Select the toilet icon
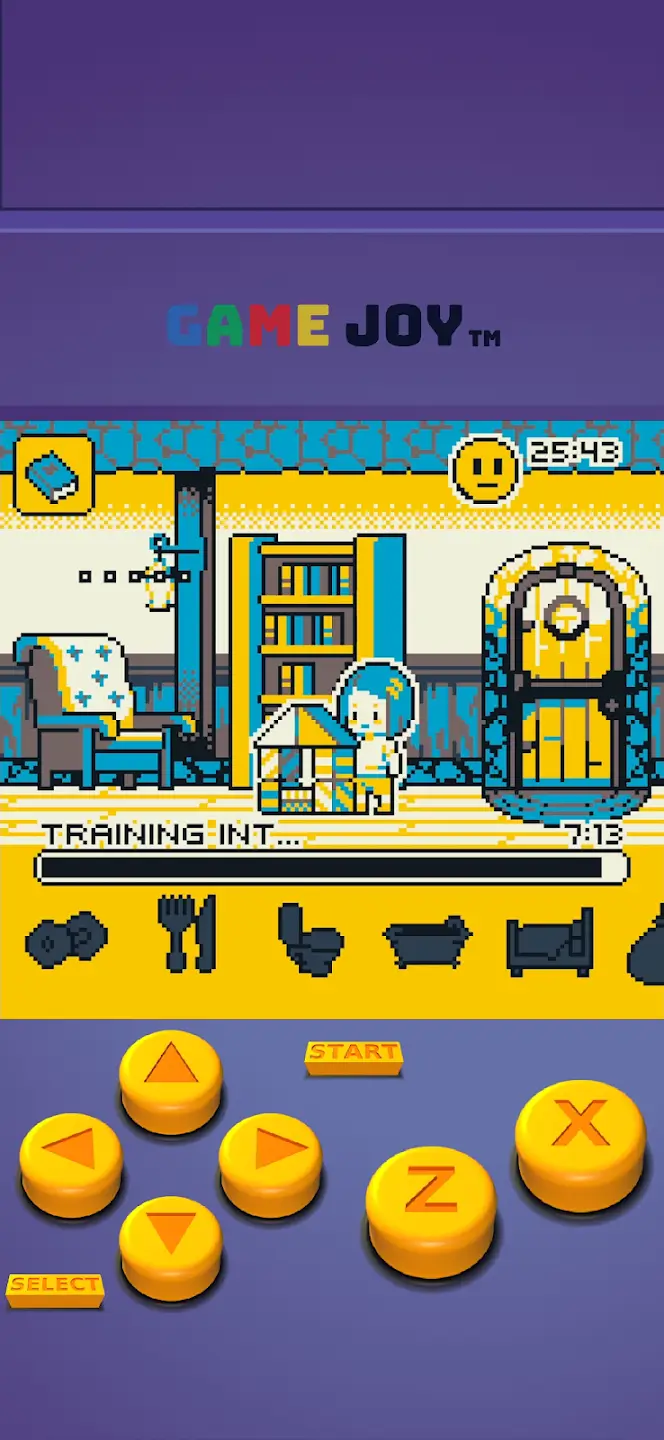664x1440 pixels. [310, 938]
